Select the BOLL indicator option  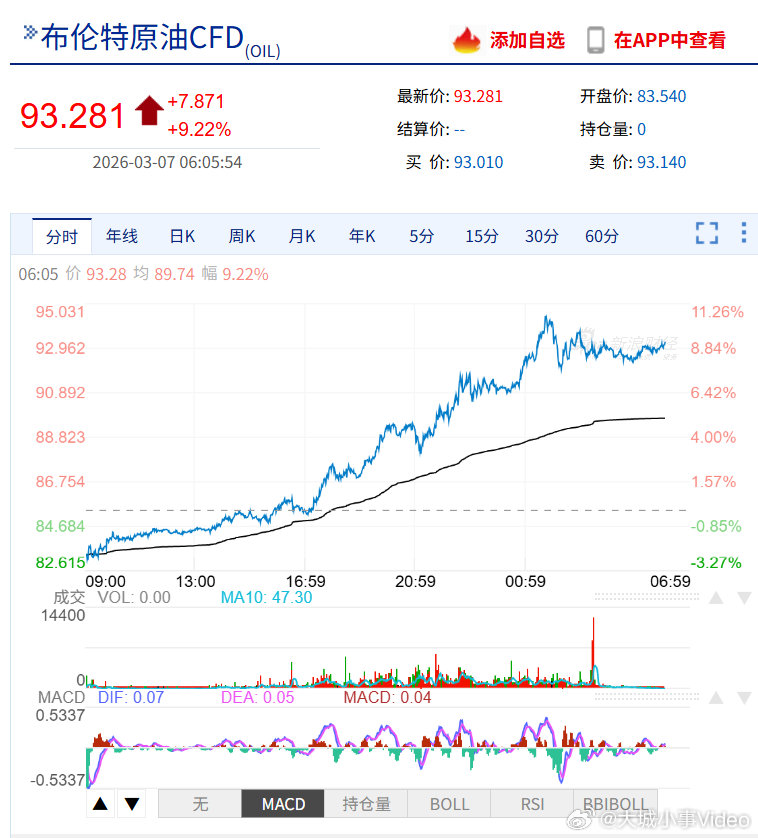[x=449, y=803]
